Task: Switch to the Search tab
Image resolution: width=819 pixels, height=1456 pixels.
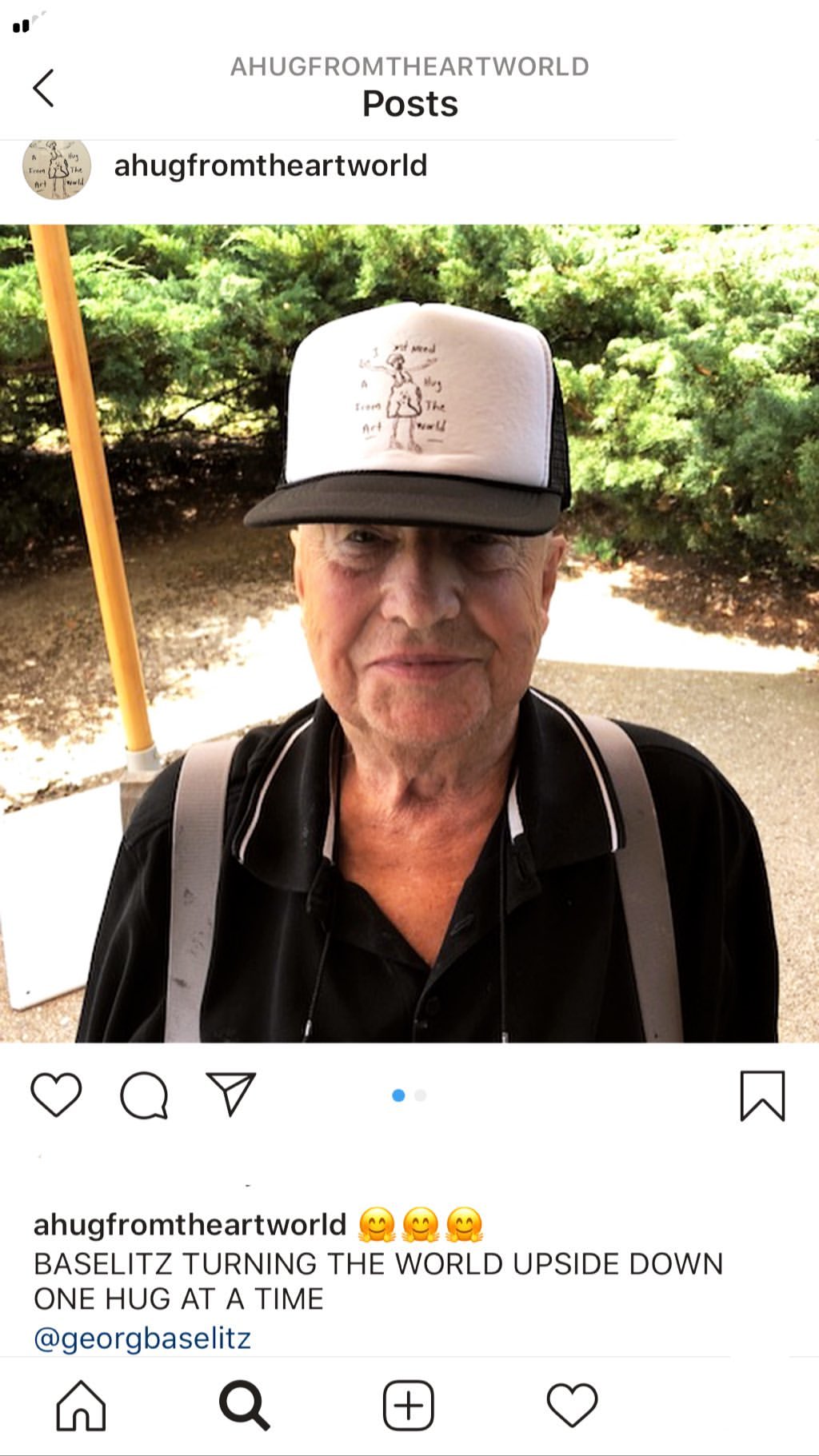Action: coord(244,1405)
